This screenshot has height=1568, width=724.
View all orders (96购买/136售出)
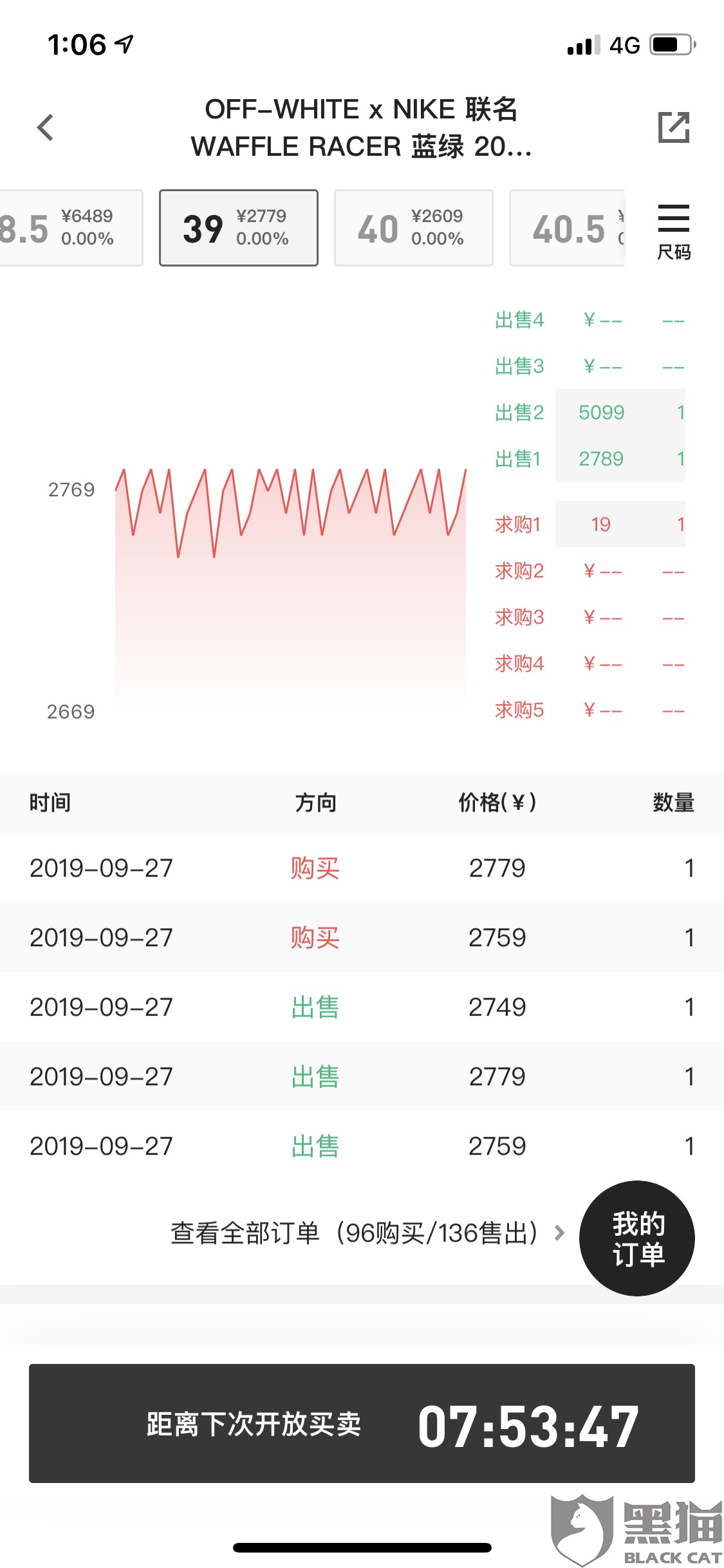click(367, 1233)
